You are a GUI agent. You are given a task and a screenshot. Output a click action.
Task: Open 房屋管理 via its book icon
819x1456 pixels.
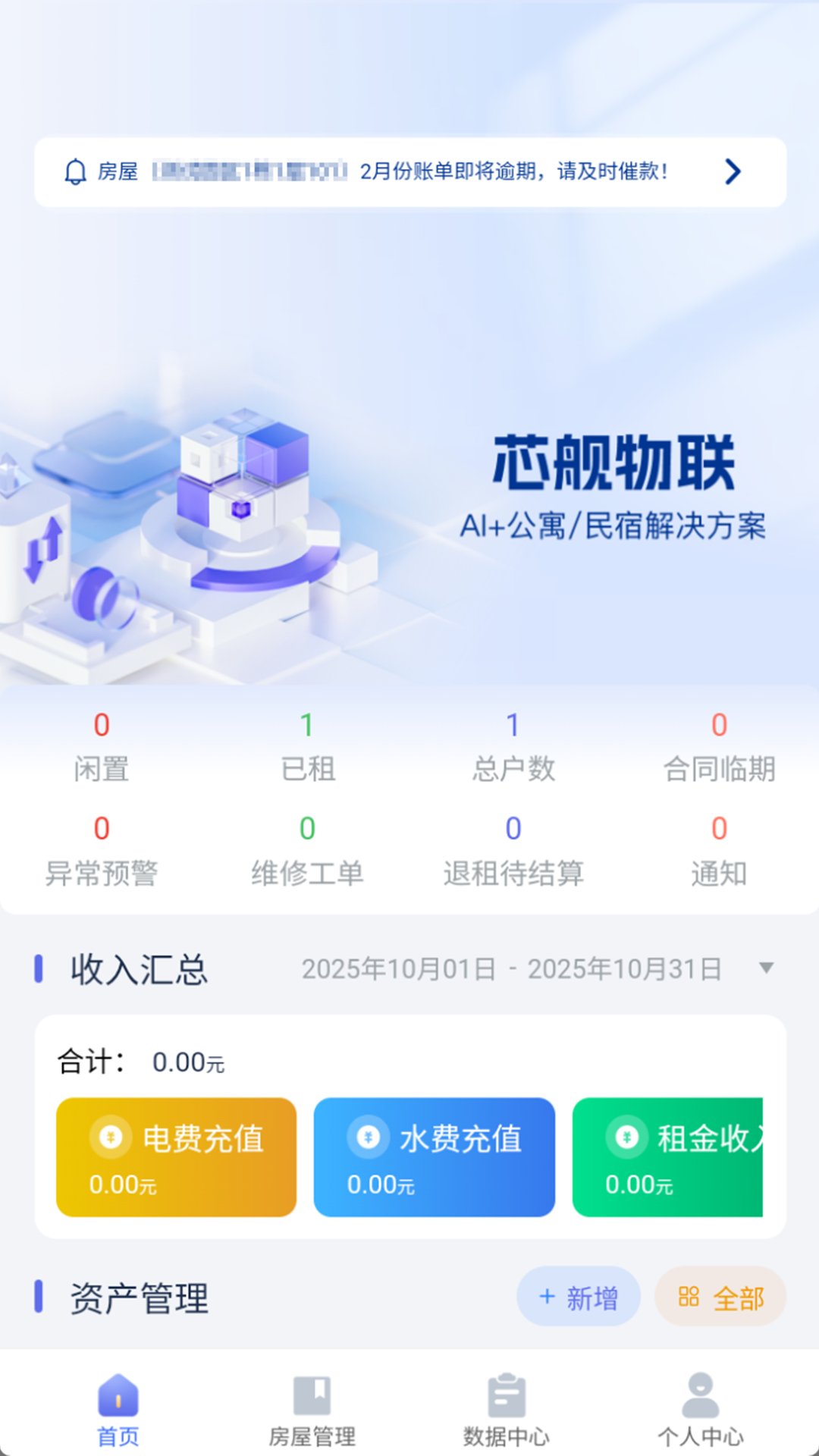(x=312, y=1395)
